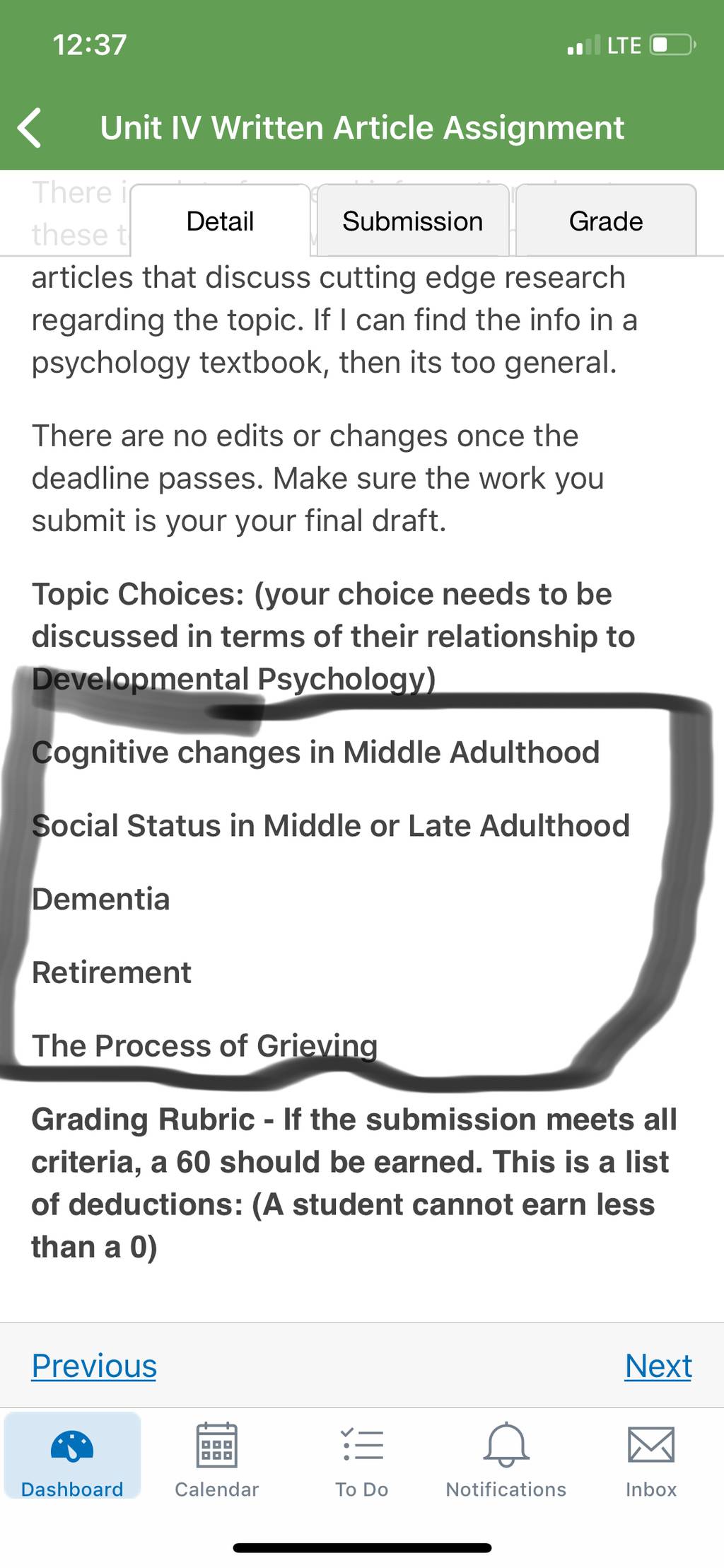Image resolution: width=724 pixels, height=1568 pixels.
Task: Open the Inbox
Action: 651,1460
